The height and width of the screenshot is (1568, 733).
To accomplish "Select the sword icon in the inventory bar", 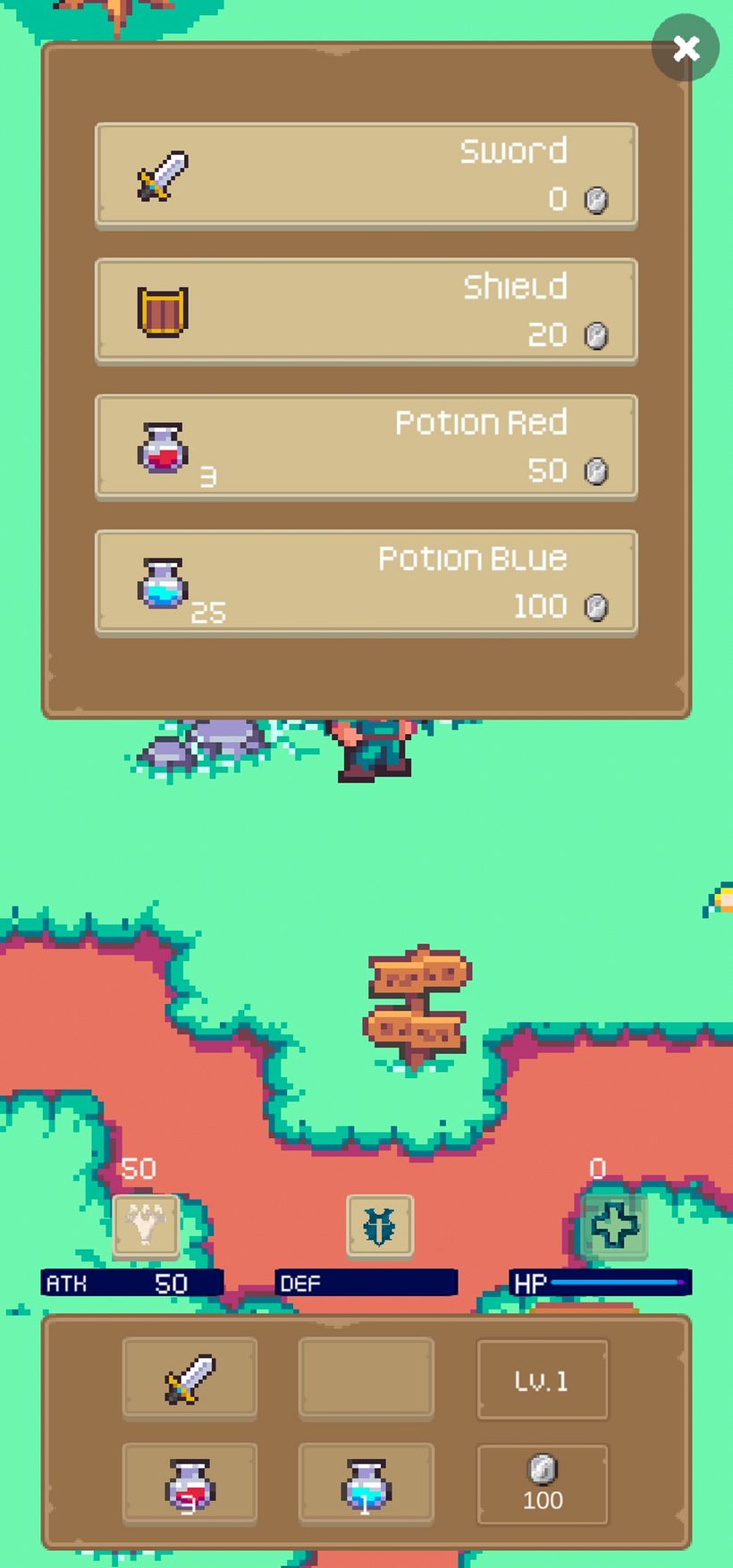I will coord(190,1378).
